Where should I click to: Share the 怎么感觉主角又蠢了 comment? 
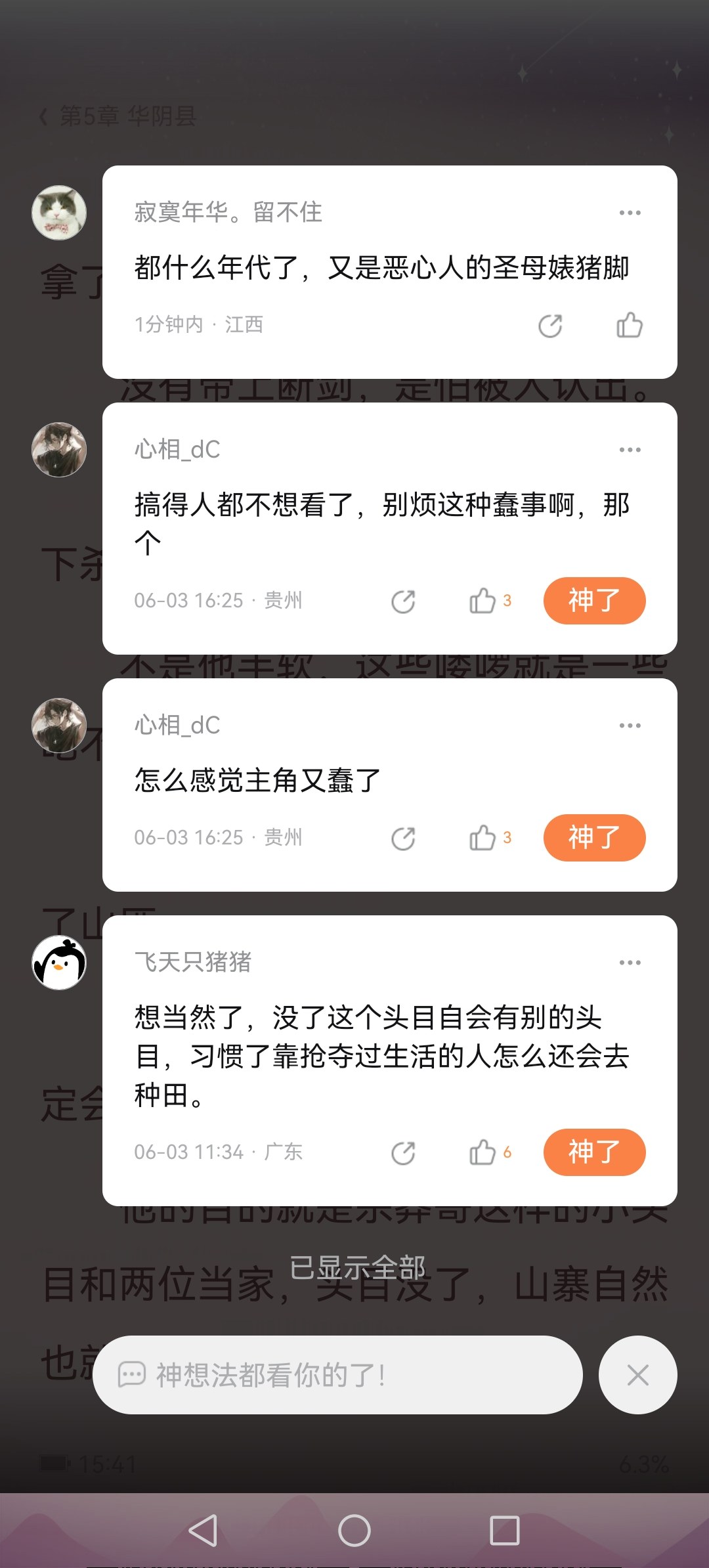[403, 838]
